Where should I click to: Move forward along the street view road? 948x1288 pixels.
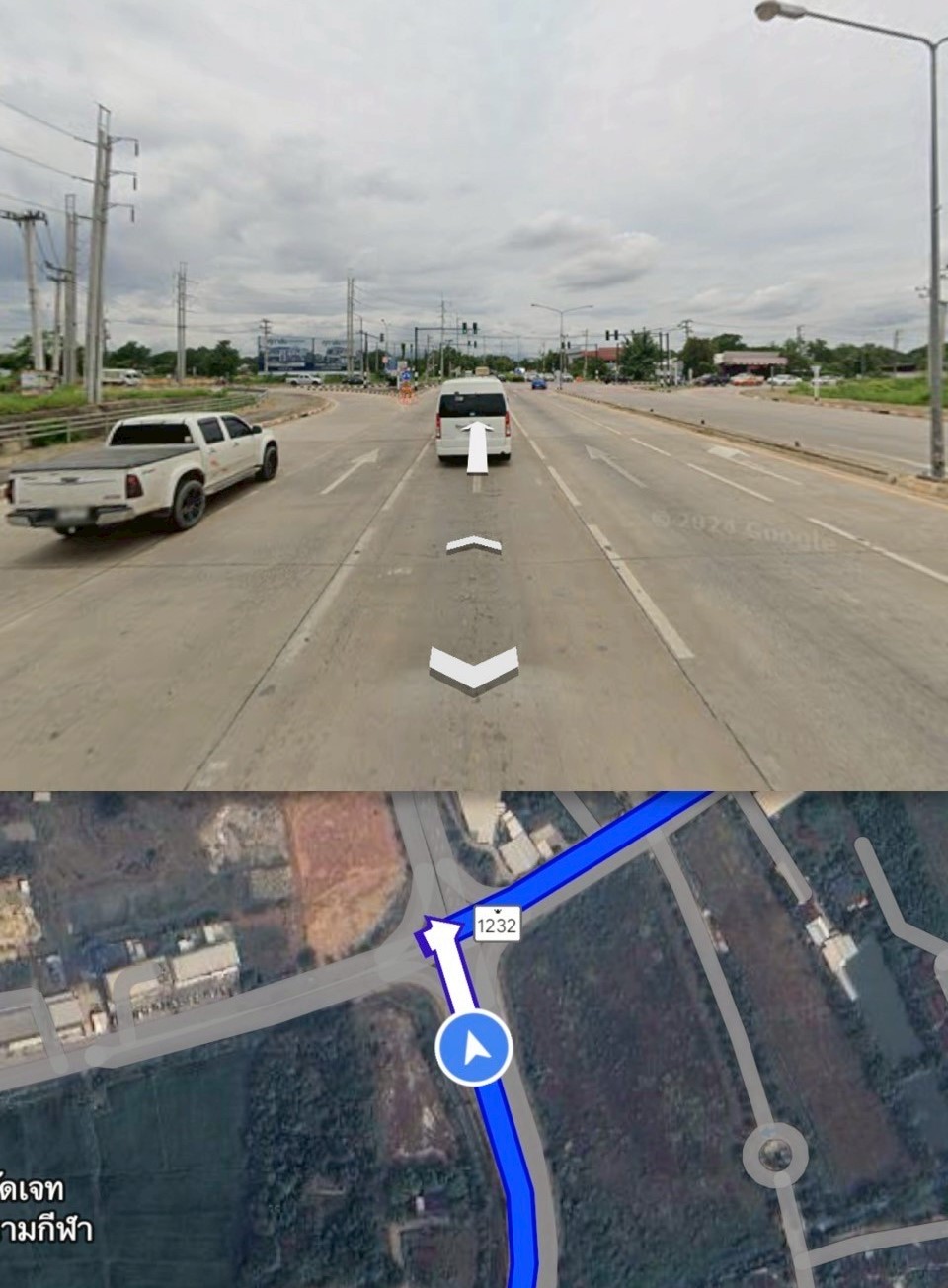[474, 544]
